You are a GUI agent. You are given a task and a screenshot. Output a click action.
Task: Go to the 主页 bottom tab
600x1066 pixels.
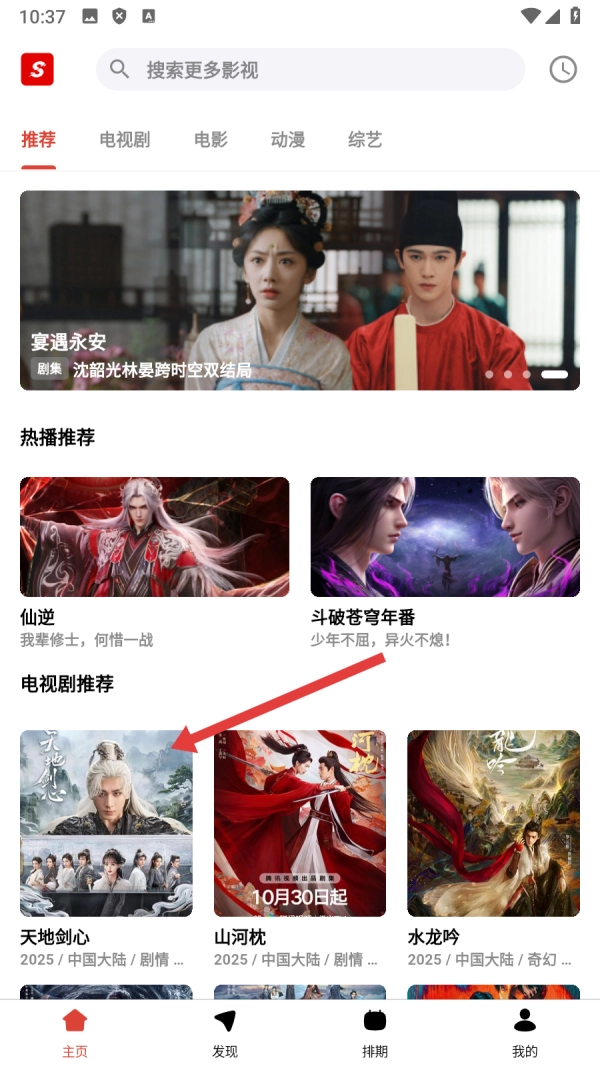click(75, 1030)
